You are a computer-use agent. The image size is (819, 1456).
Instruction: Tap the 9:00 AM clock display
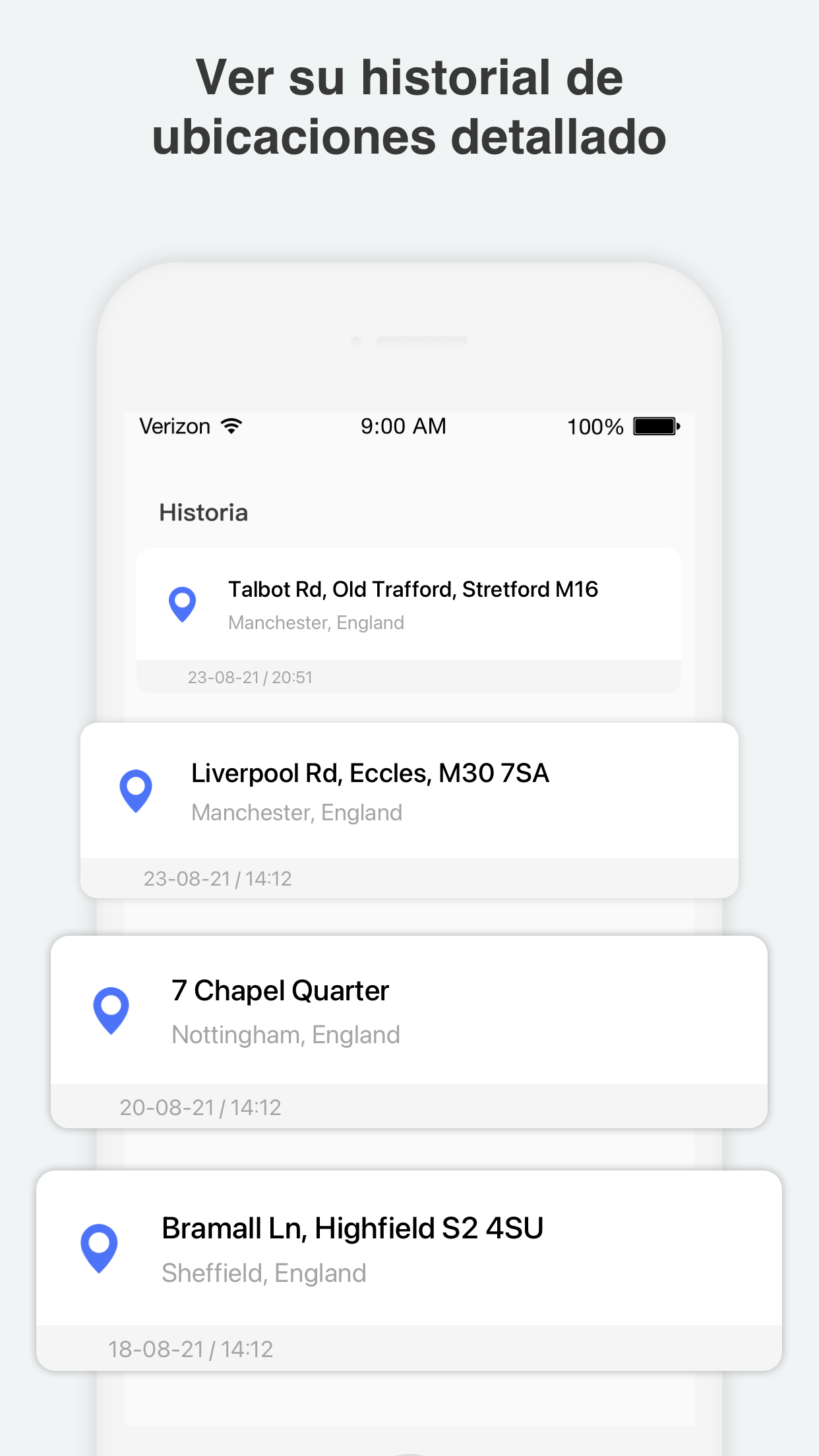pyautogui.click(x=403, y=426)
